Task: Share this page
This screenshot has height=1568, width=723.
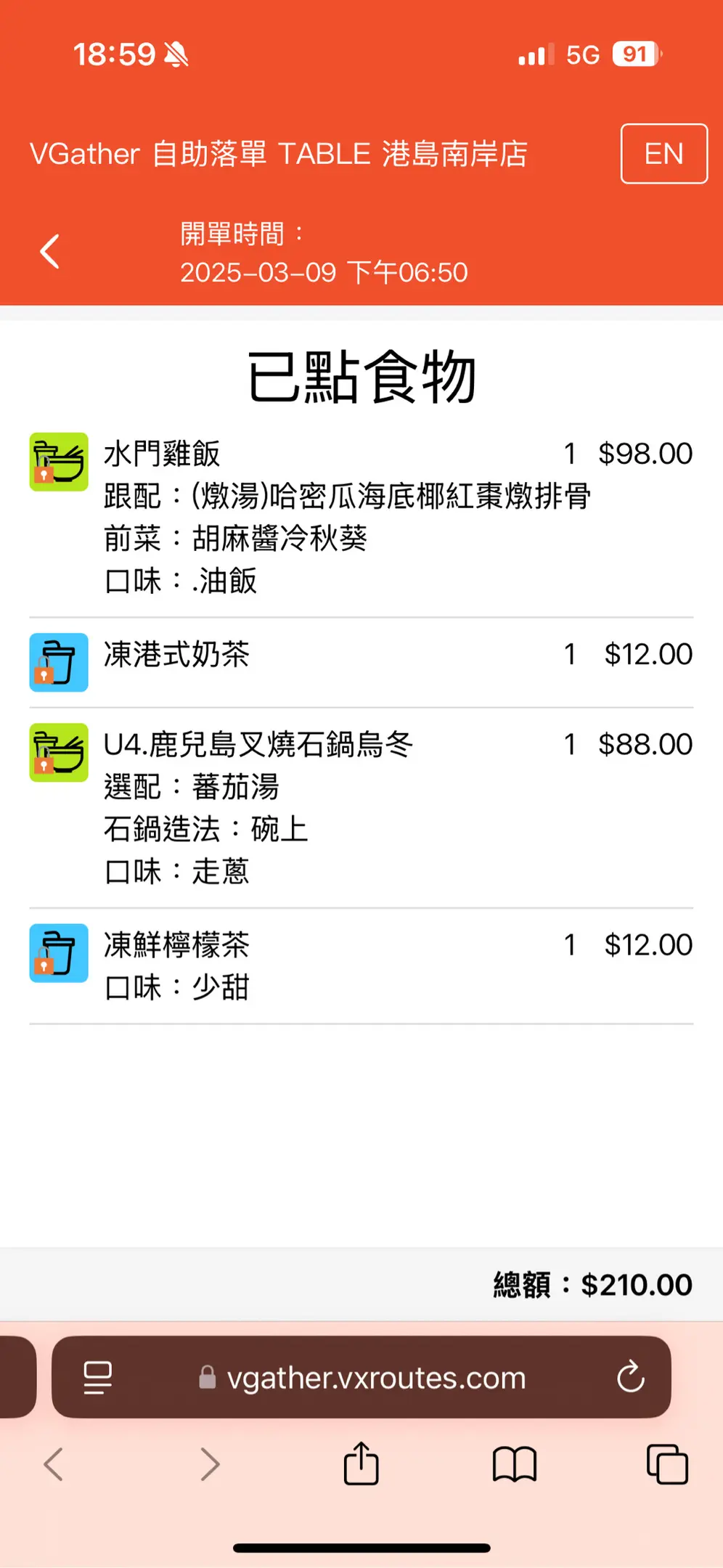Action: click(361, 1463)
